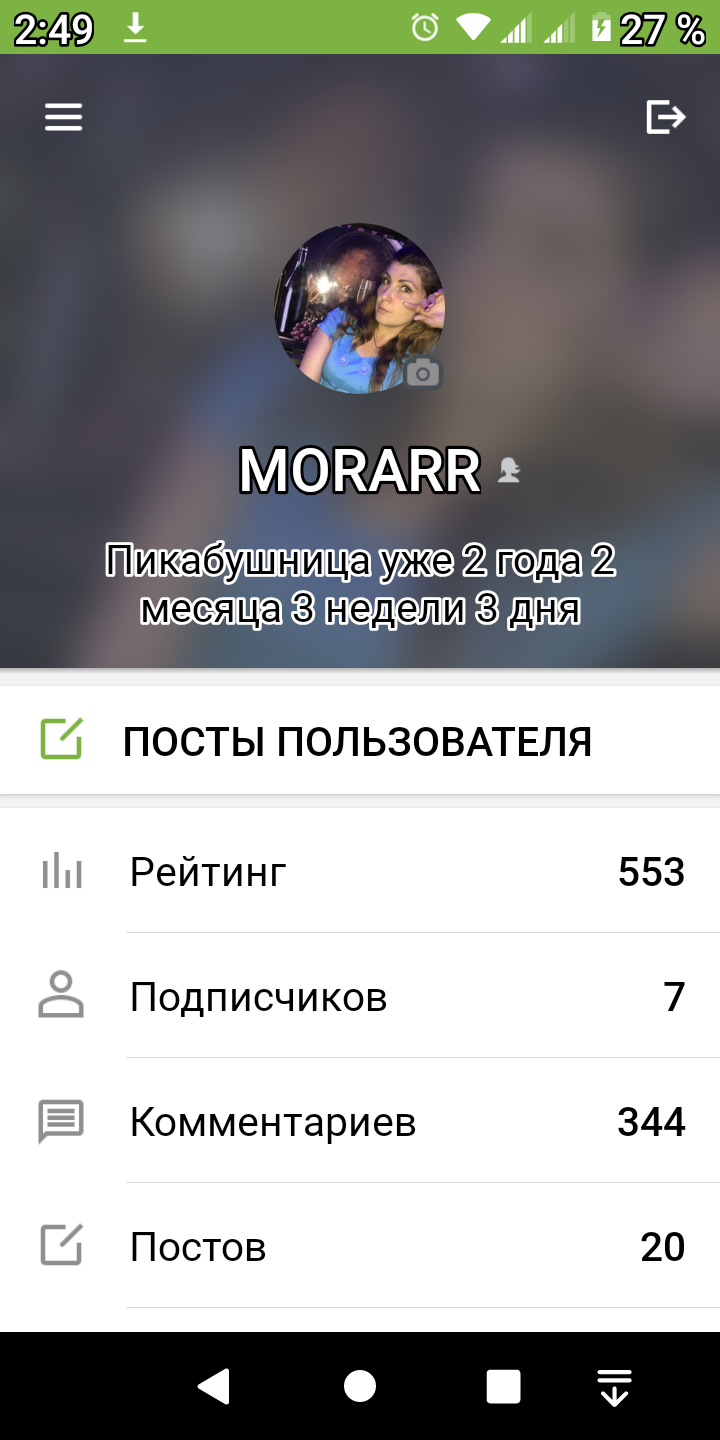Go back with the system back button

point(214,1387)
